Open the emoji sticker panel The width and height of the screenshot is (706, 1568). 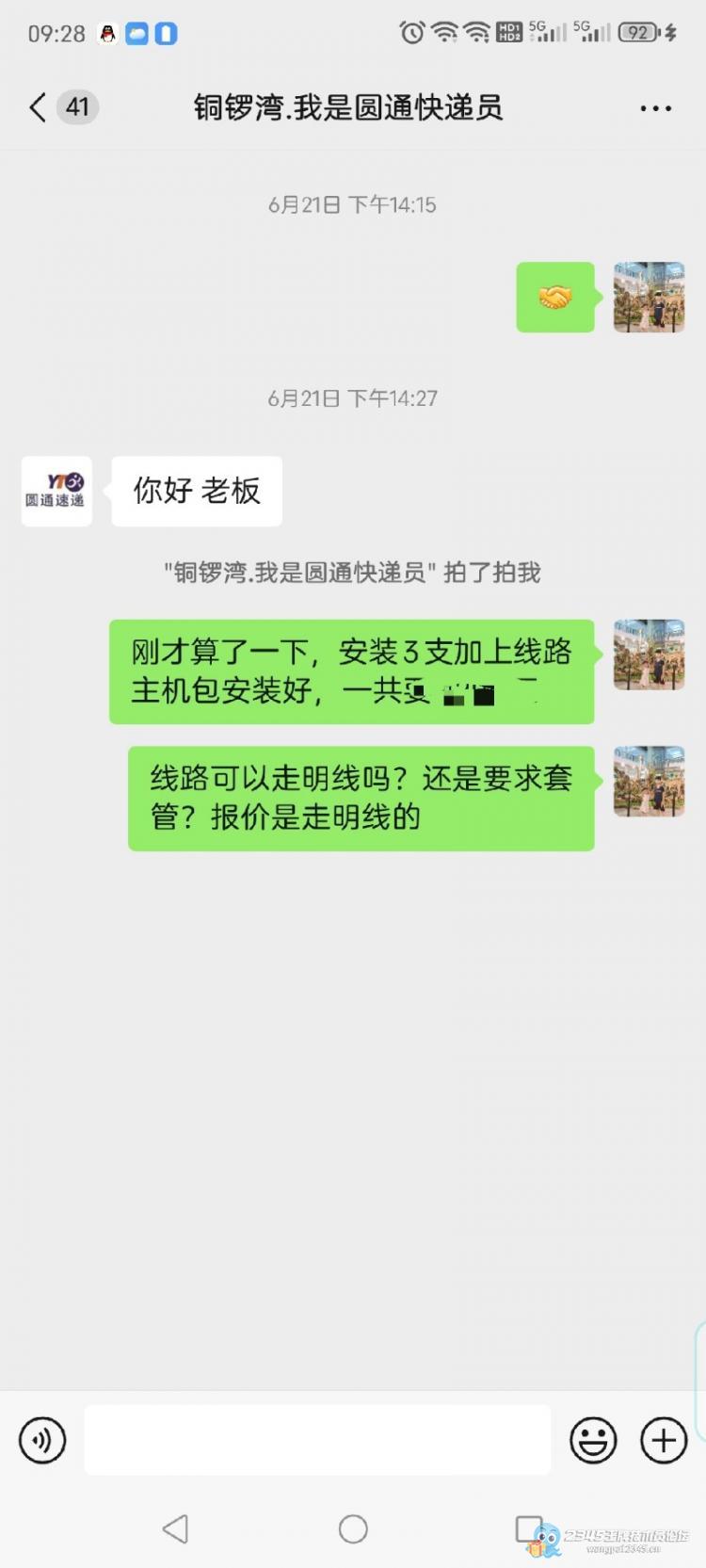pyautogui.click(x=593, y=1440)
